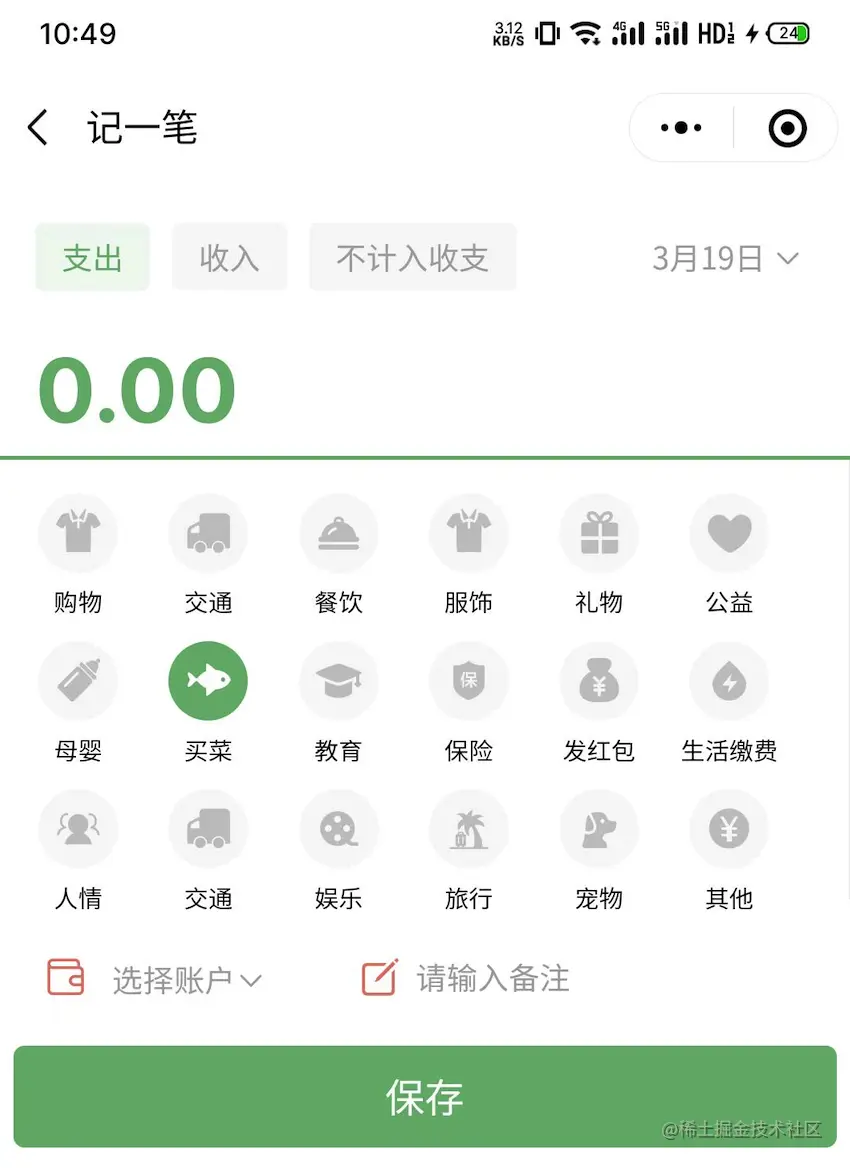Select the 支出 tab
Image resolution: width=850 pixels, height=1168 pixels.
92,258
